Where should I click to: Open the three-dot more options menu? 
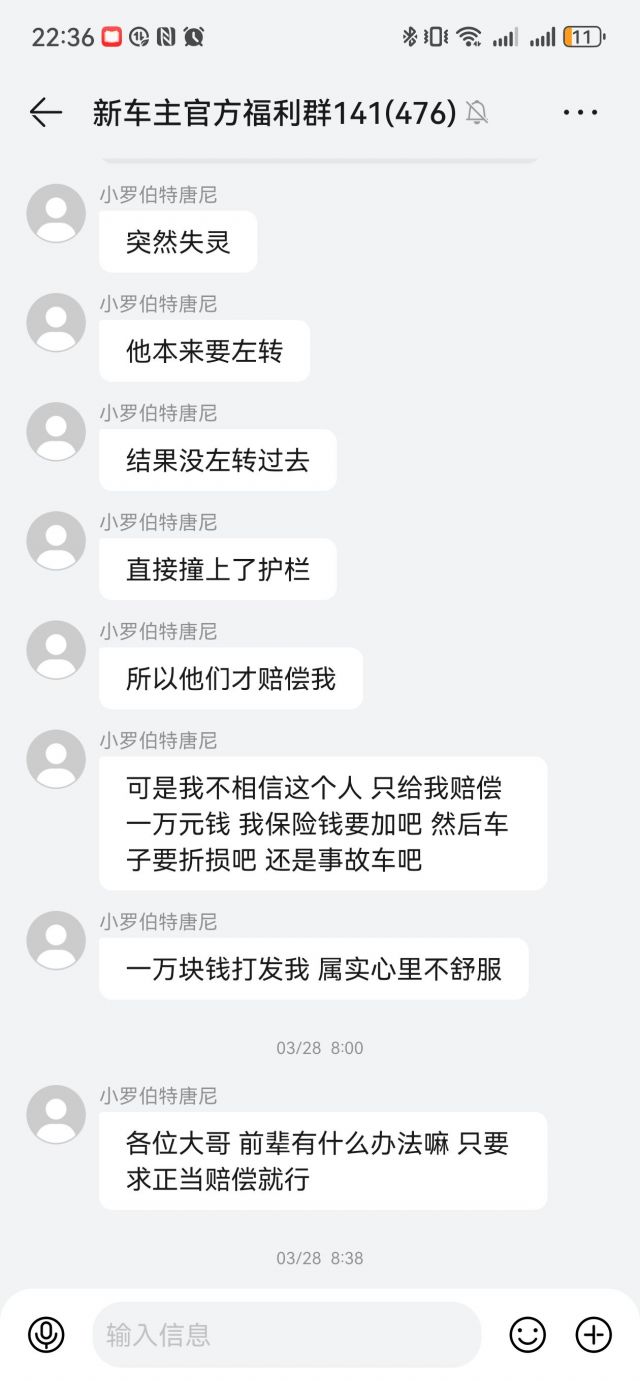click(x=580, y=113)
